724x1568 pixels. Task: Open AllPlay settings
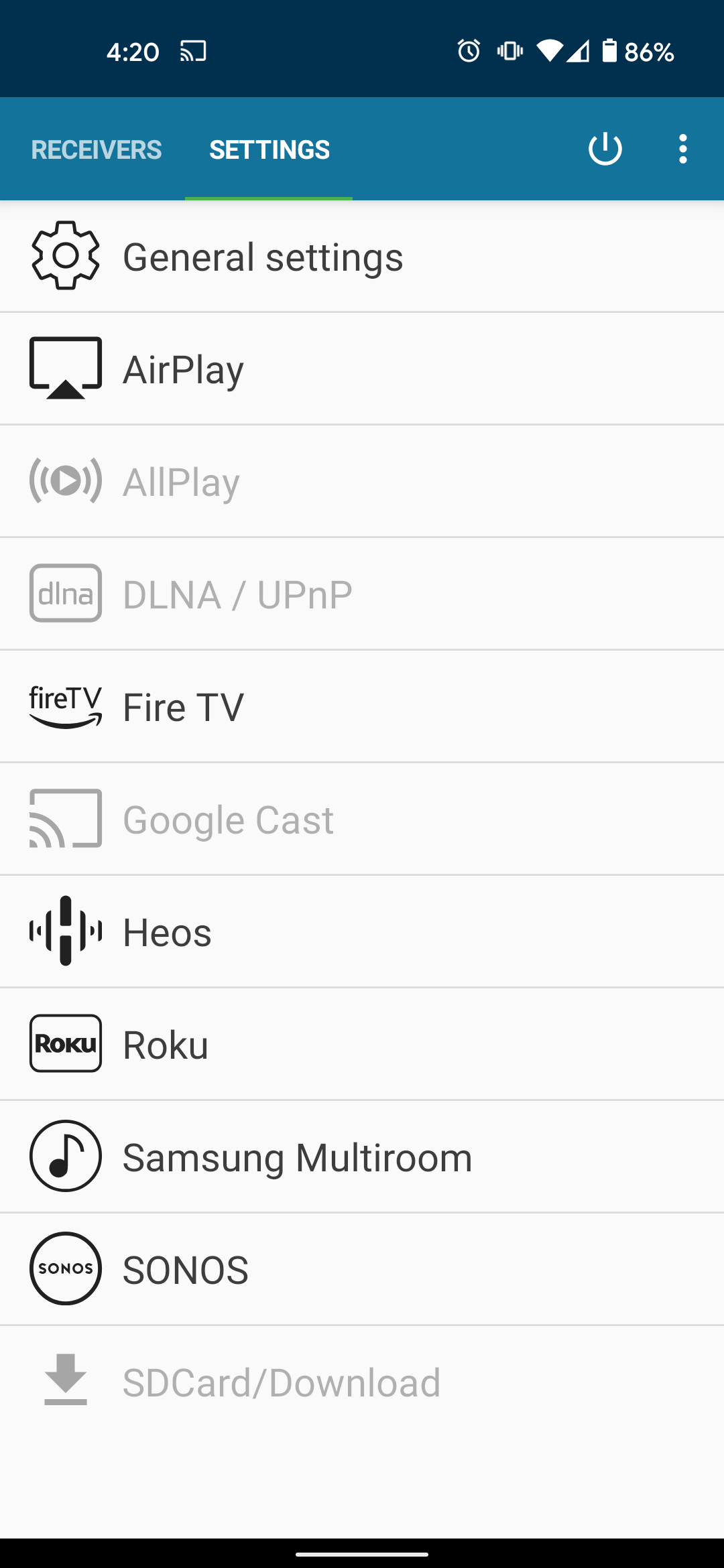(x=362, y=481)
